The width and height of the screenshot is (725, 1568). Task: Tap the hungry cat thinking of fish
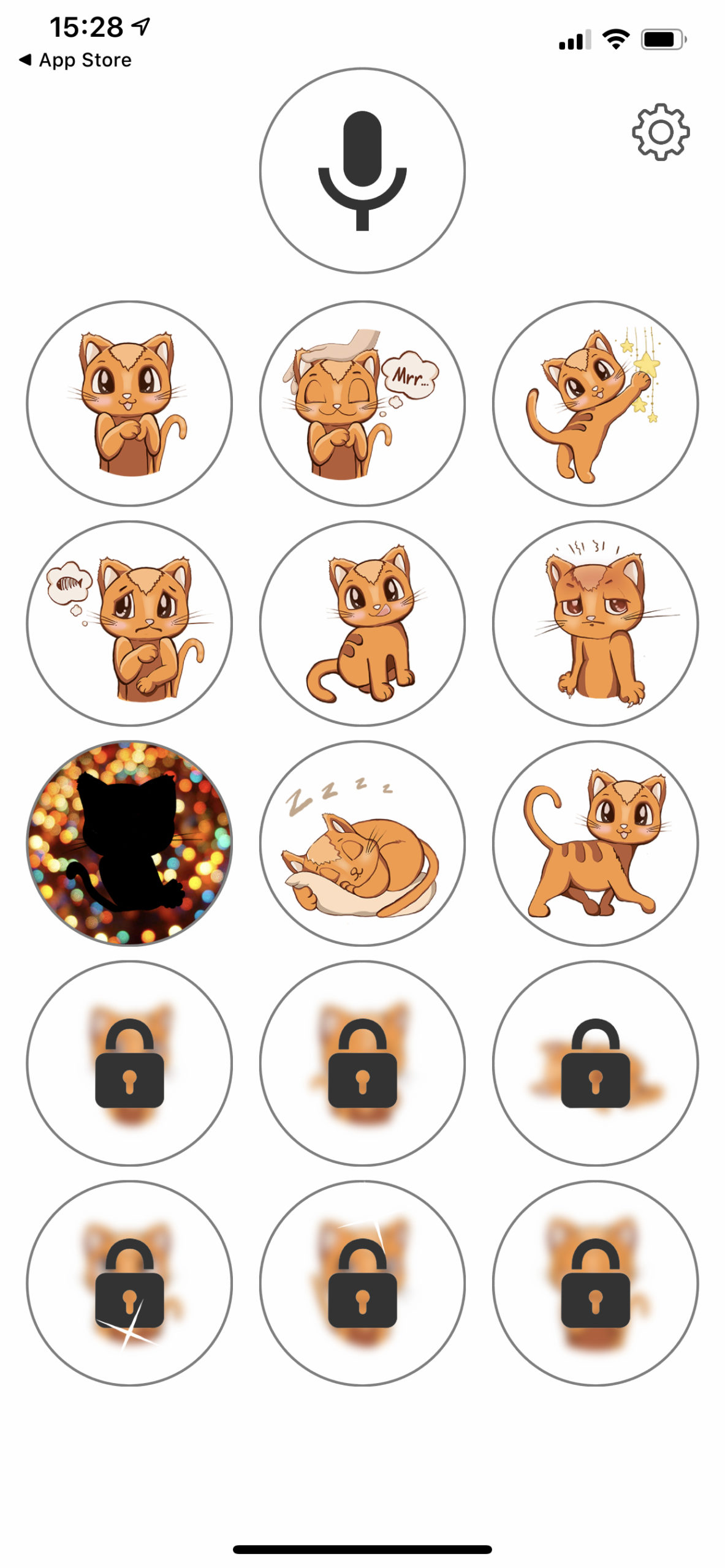tap(129, 624)
